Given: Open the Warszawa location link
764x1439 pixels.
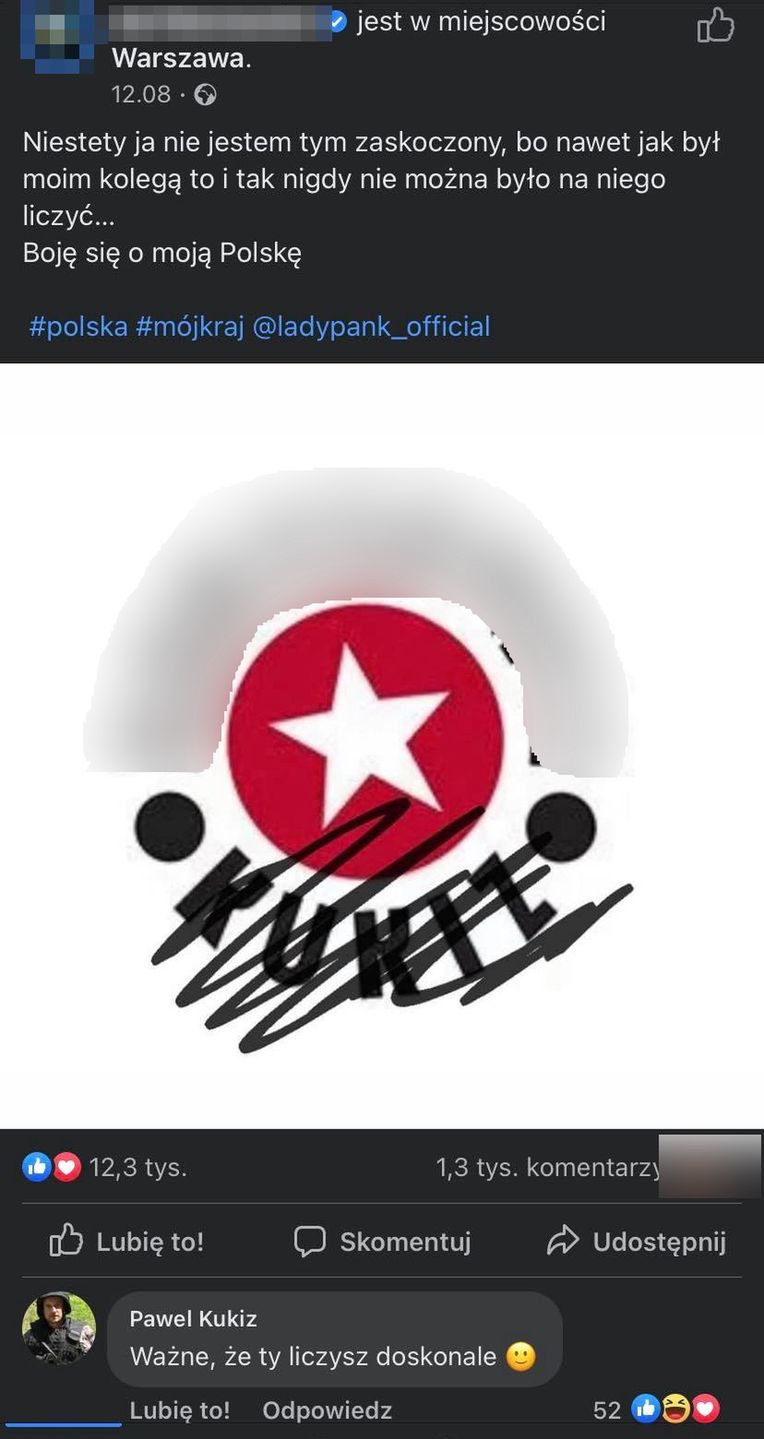Looking at the screenshot, I should pyautogui.click(x=178, y=58).
